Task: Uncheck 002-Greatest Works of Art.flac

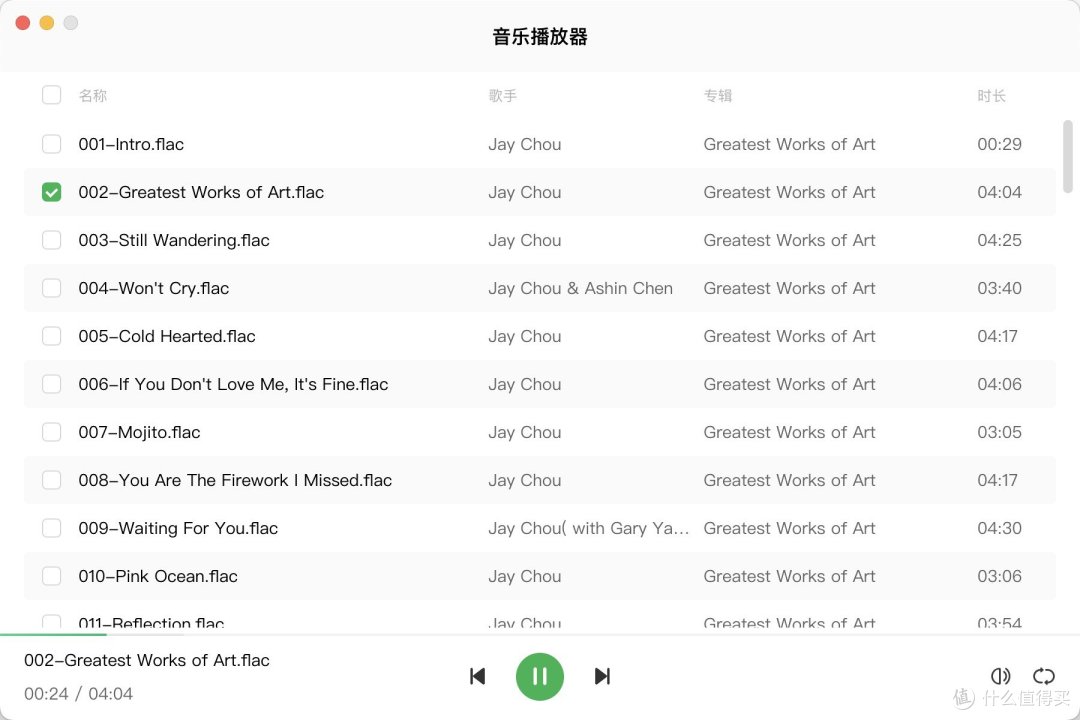Action: 51,192
